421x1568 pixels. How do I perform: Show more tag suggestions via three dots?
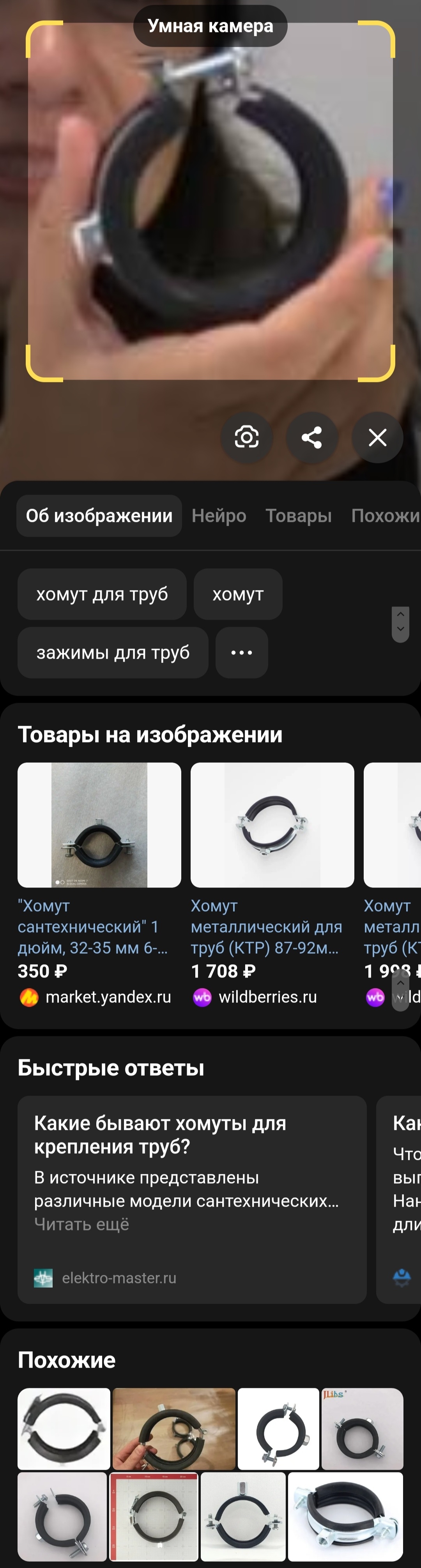click(x=242, y=652)
